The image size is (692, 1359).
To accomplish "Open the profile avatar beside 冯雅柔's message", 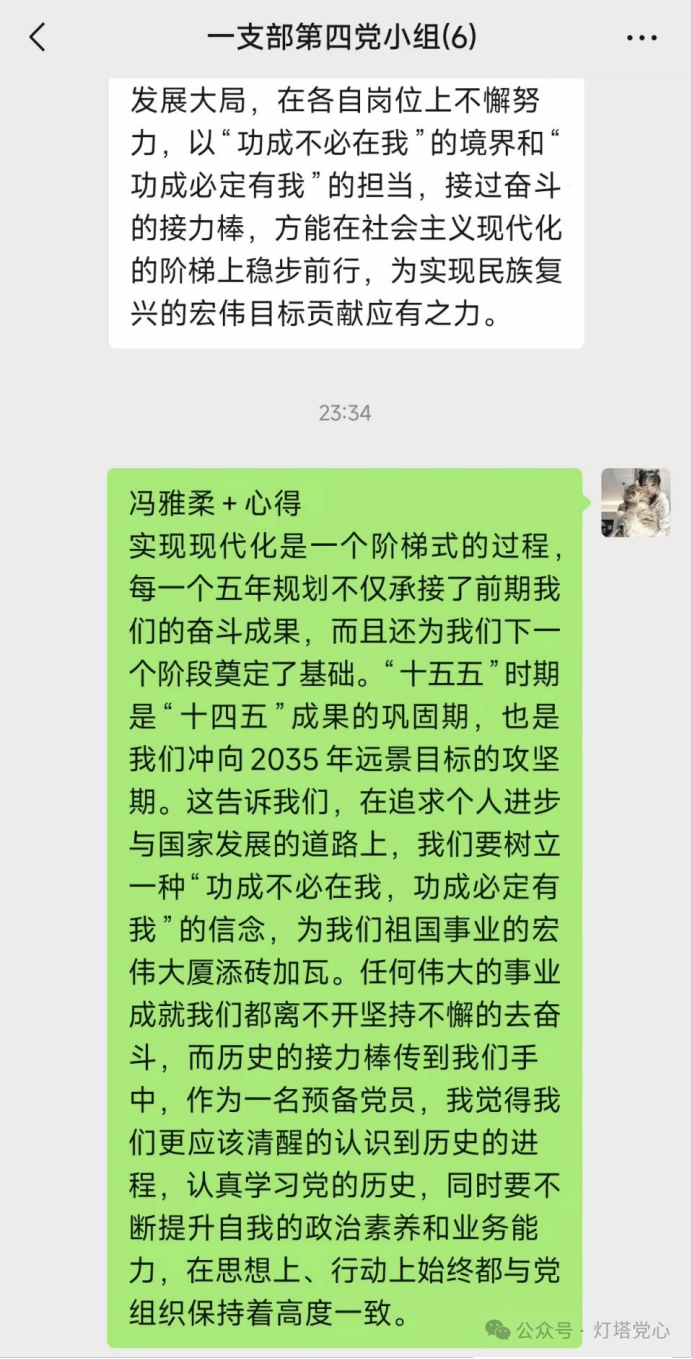I will click(635, 503).
